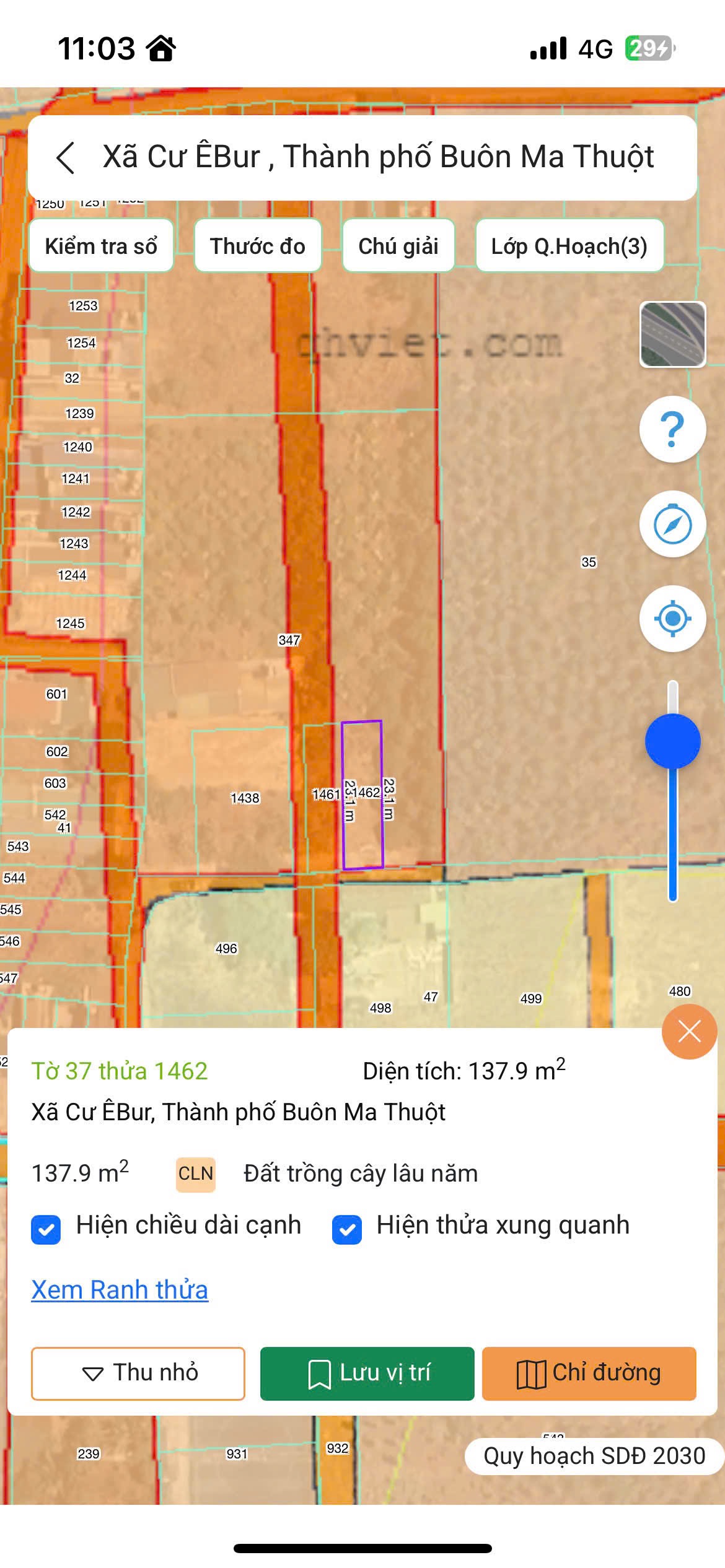Collapse panel with Thu nhỏ
Image resolution: width=725 pixels, height=1568 pixels.
pyautogui.click(x=138, y=1373)
